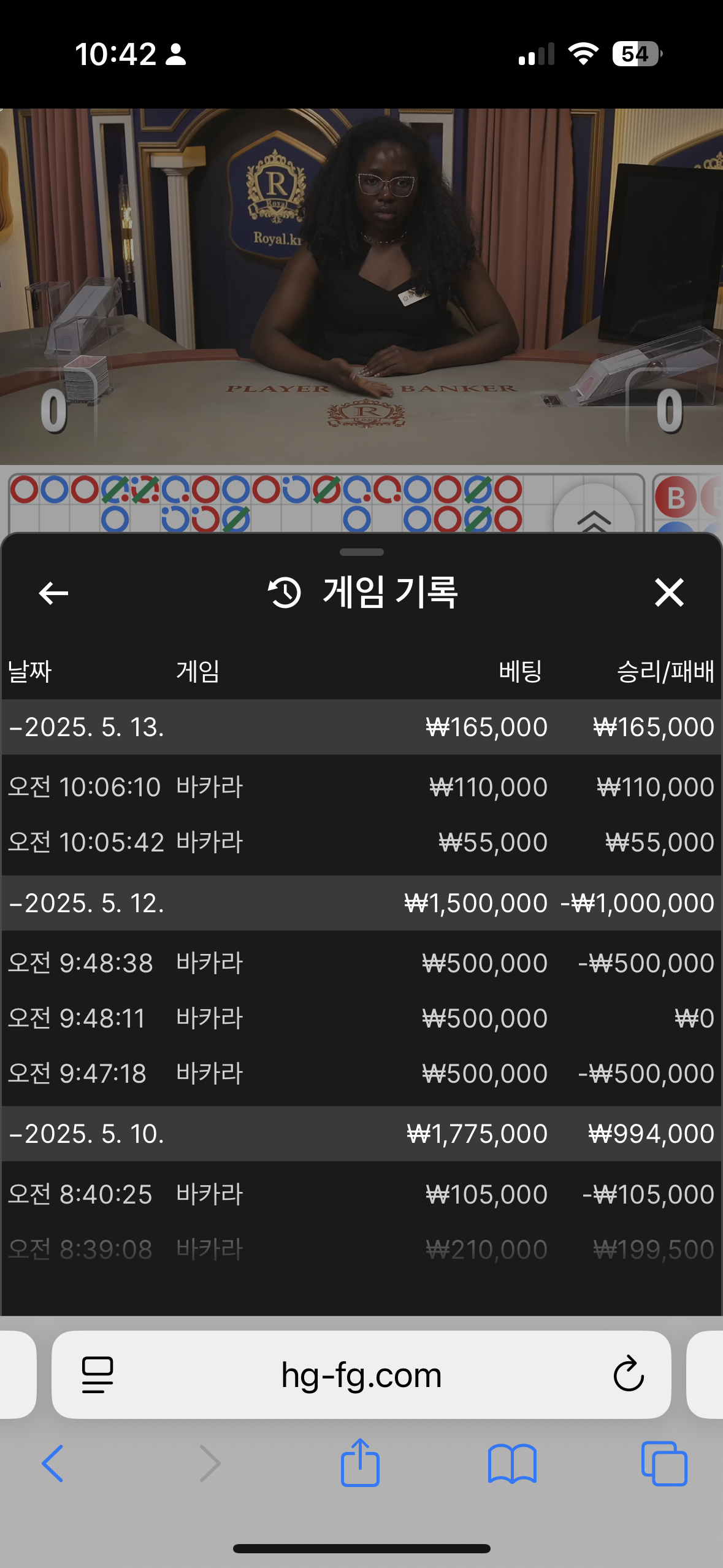Screen dimensions: 723x1568
Task: Go back in Safari
Action: (x=53, y=1463)
